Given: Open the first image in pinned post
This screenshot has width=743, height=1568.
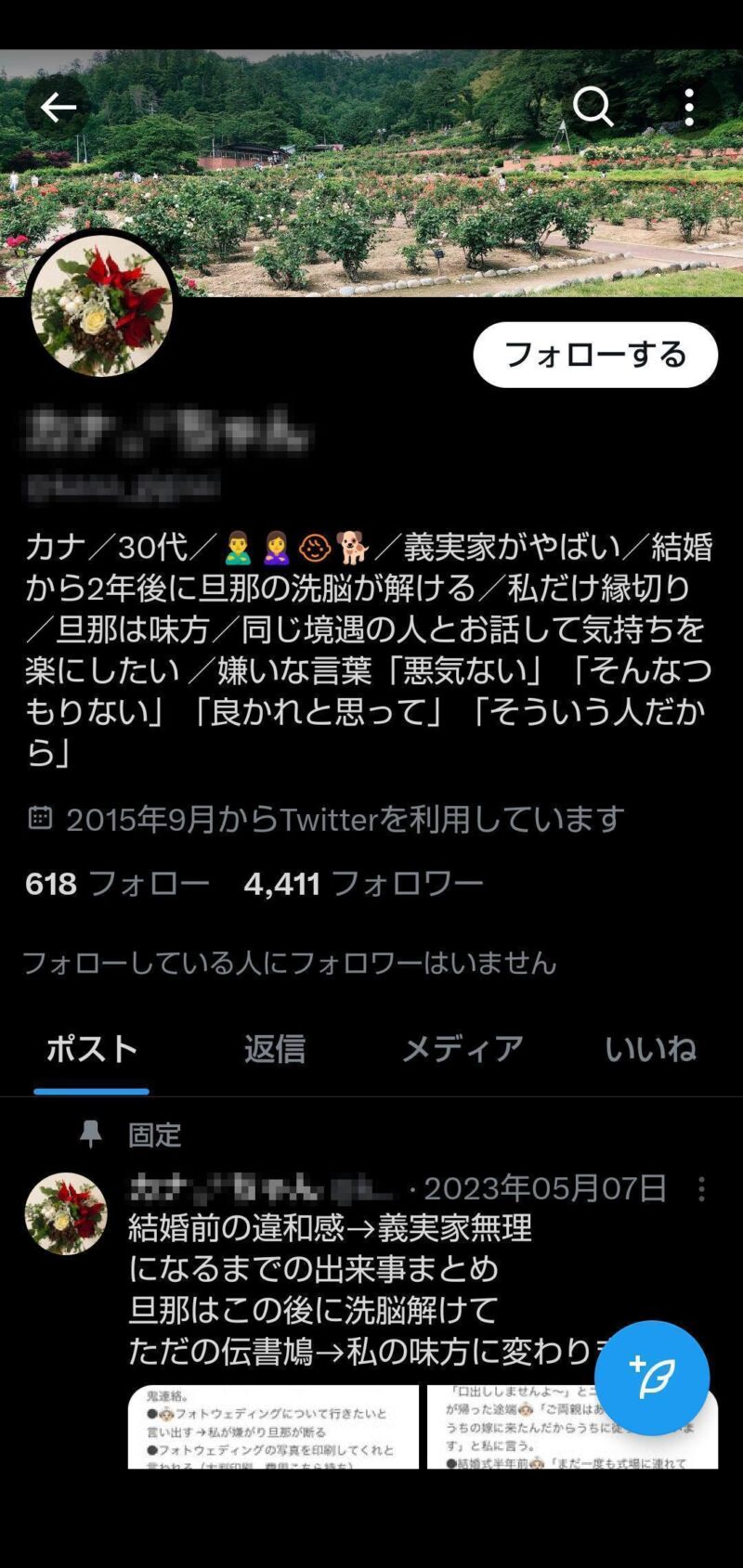Looking at the screenshot, I should pyautogui.click(x=273, y=1427).
